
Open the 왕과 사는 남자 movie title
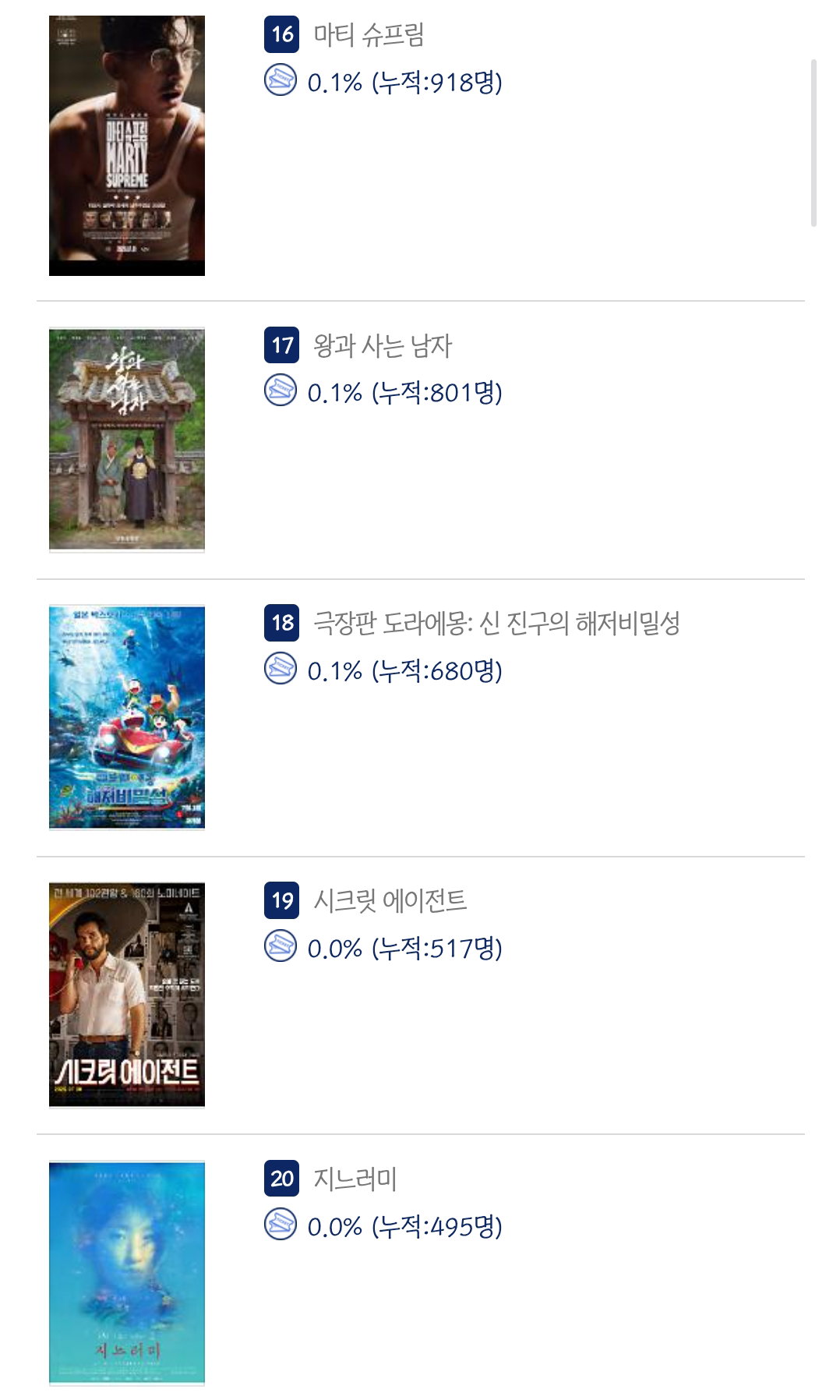click(x=383, y=345)
